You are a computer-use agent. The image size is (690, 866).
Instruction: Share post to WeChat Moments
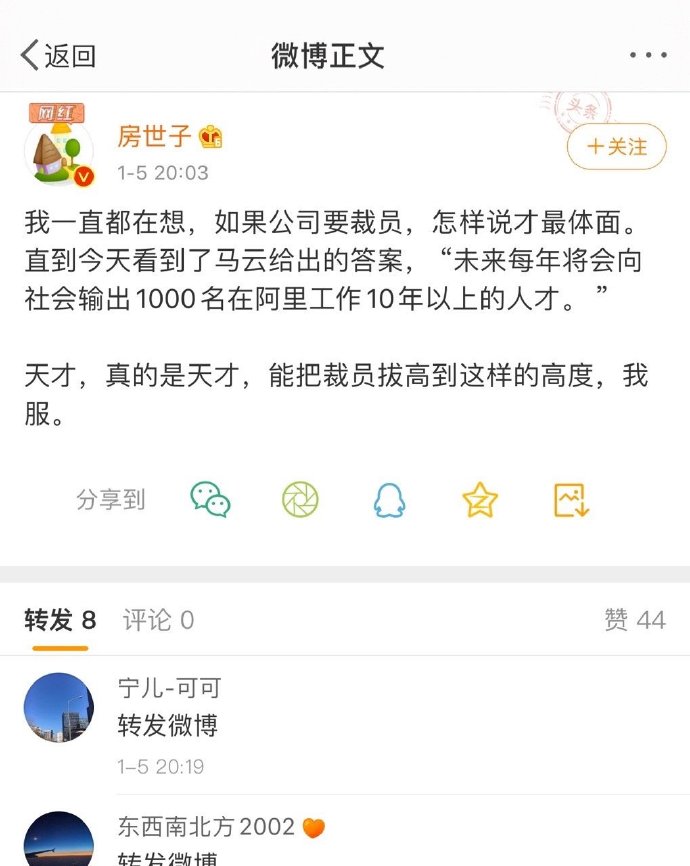tap(299, 499)
